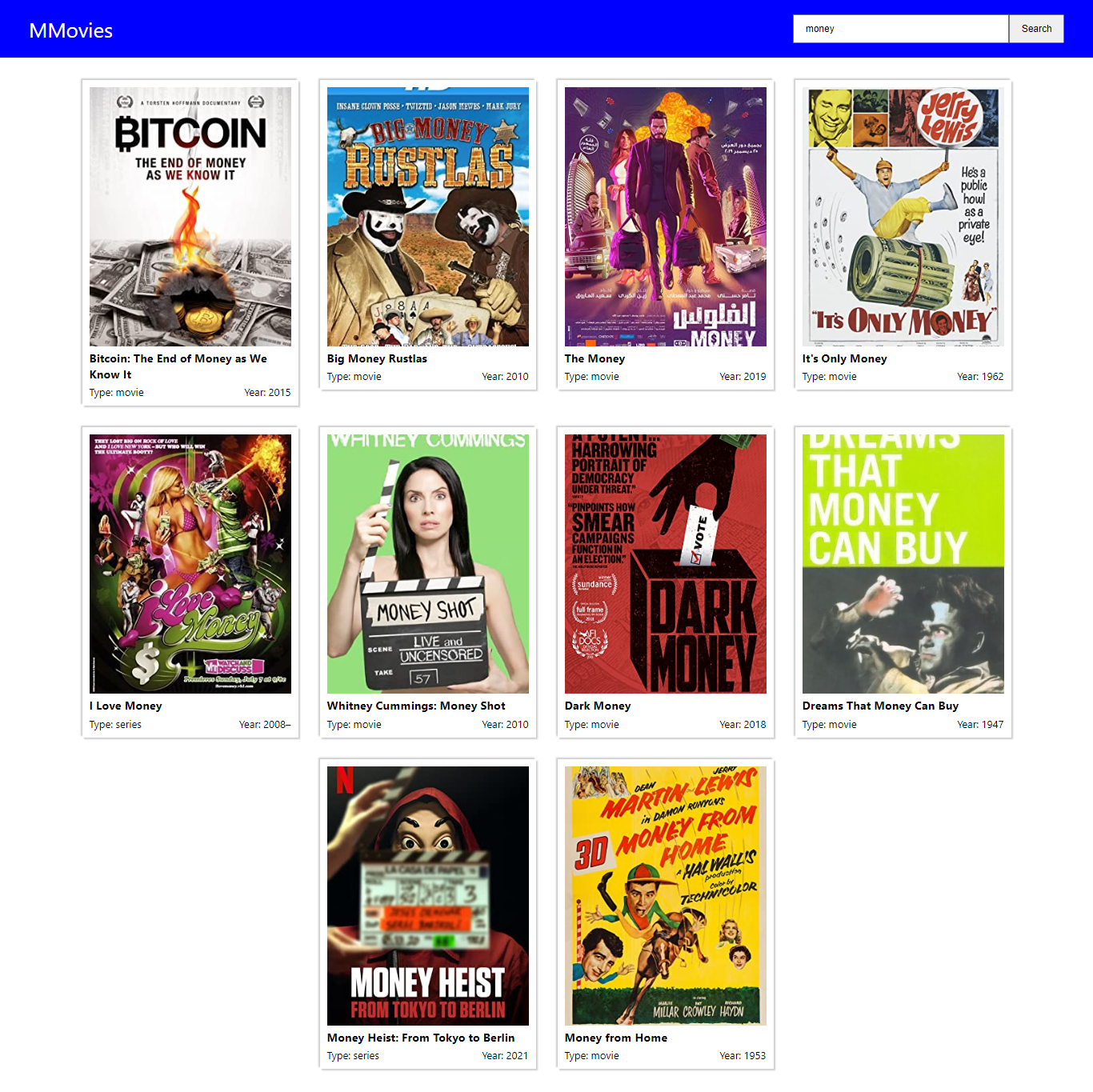Image resolution: width=1093 pixels, height=1092 pixels.
Task: Open the MMovies home link
Action: [71, 30]
